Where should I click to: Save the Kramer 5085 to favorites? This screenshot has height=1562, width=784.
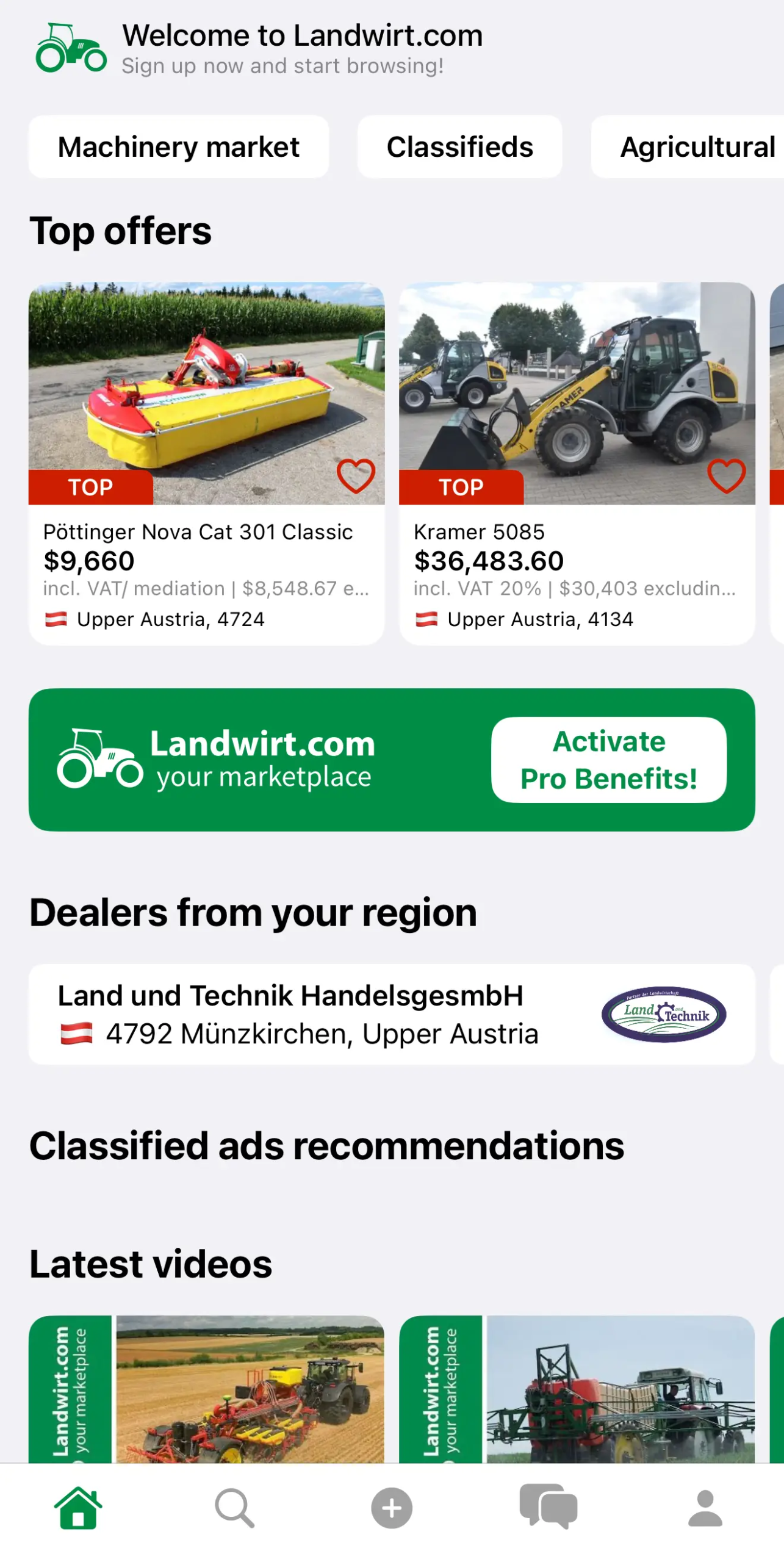tap(725, 475)
